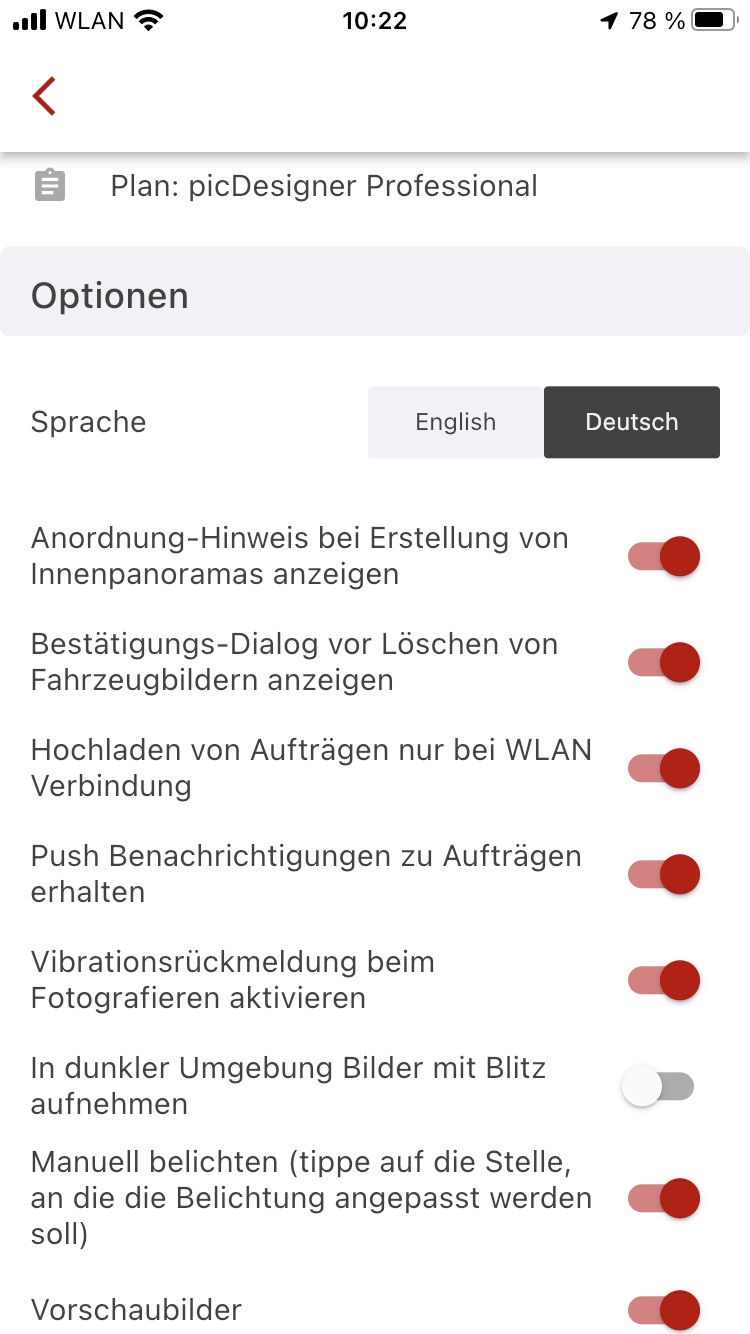The height and width of the screenshot is (1334, 750).
Task: Disable Anordnung-Hinweis bei Innenpanoramas toggle
Action: pos(663,556)
